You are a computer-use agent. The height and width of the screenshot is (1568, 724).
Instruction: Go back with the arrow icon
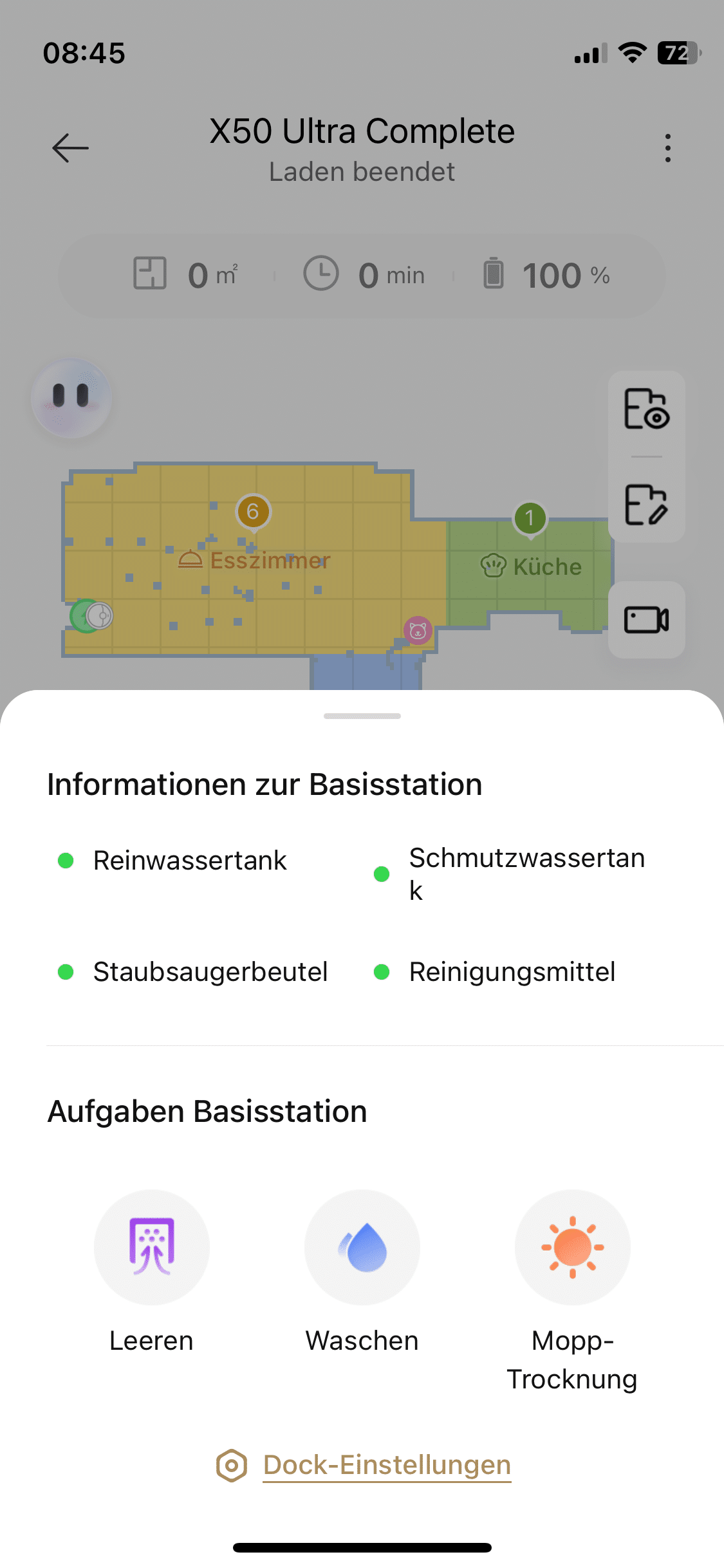[x=70, y=148]
